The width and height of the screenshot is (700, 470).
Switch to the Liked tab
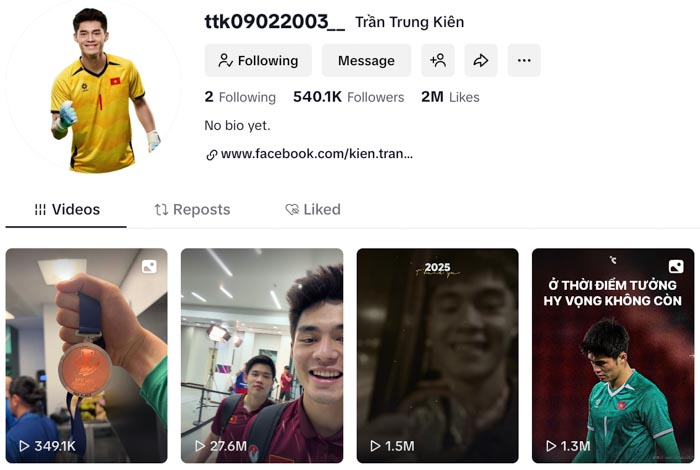click(x=312, y=210)
